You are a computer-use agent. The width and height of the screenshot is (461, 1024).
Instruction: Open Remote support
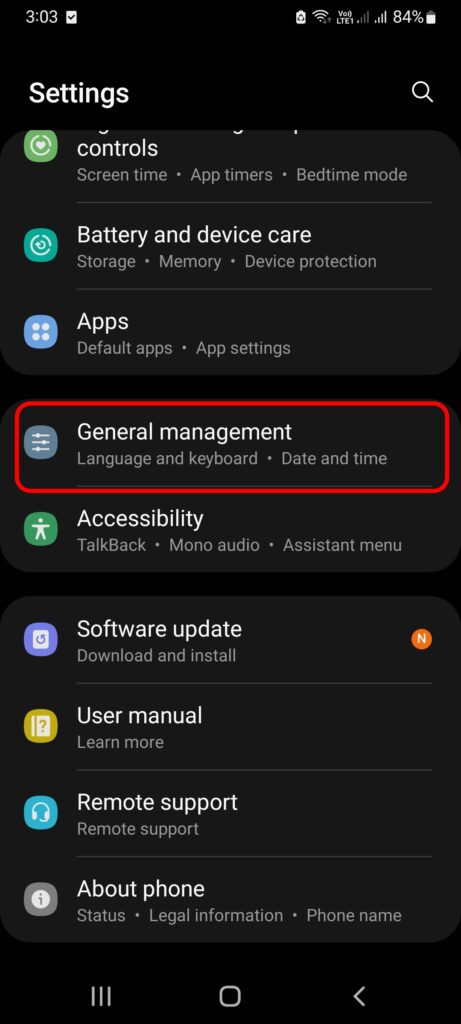point(230,813)
